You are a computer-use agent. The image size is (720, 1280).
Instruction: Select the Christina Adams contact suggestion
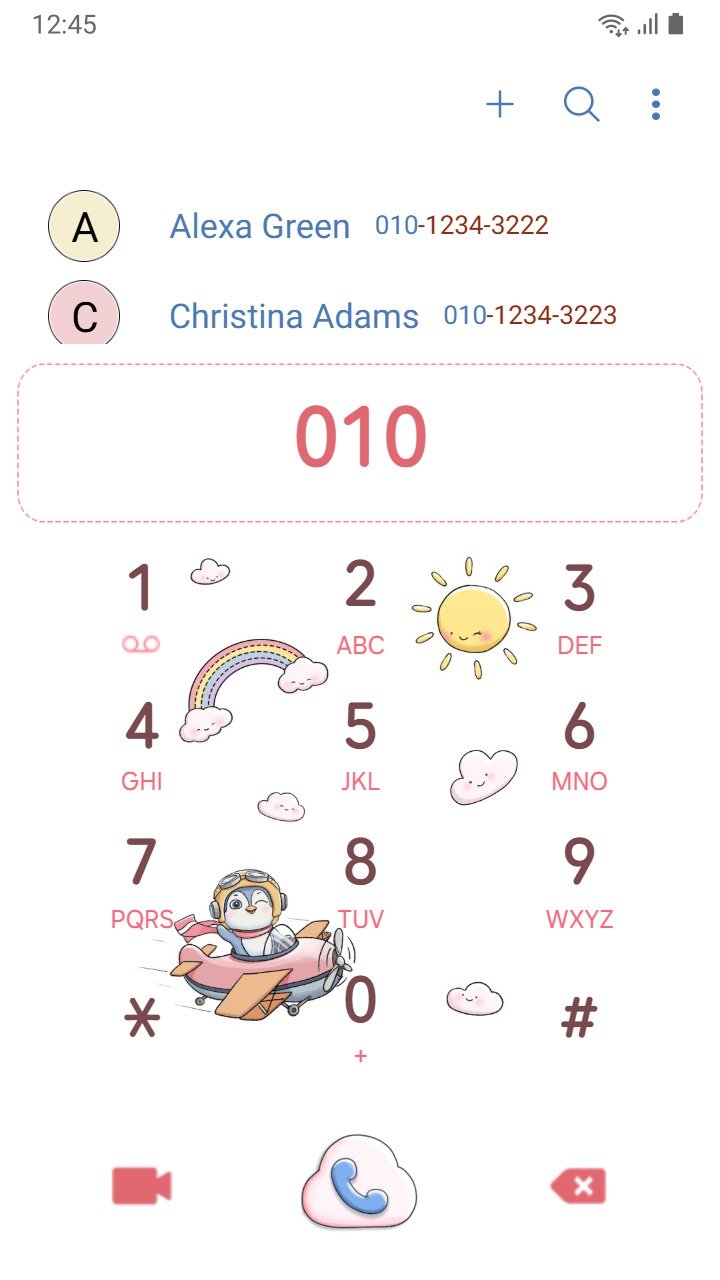(360, 316)
